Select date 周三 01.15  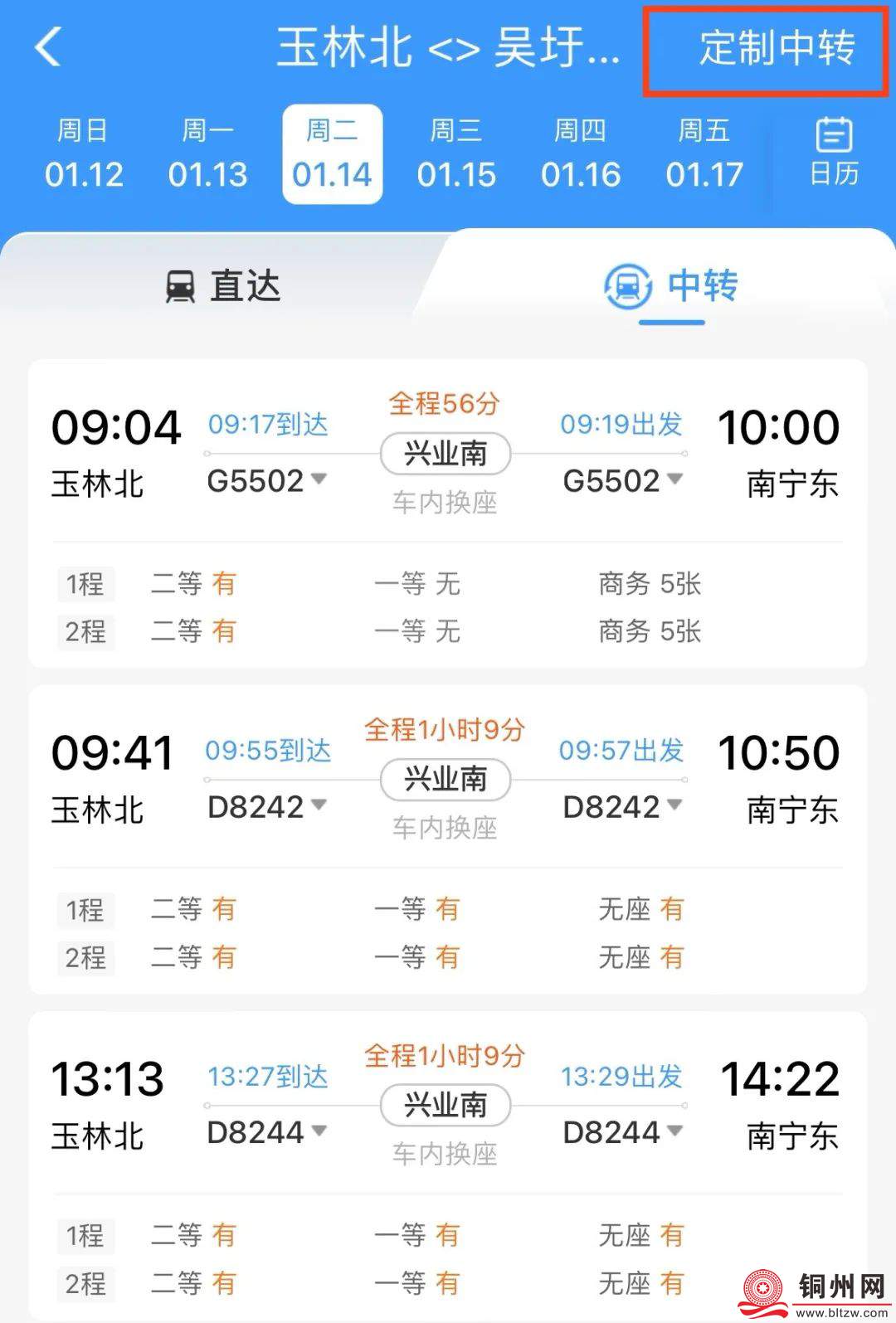(456, 154)
